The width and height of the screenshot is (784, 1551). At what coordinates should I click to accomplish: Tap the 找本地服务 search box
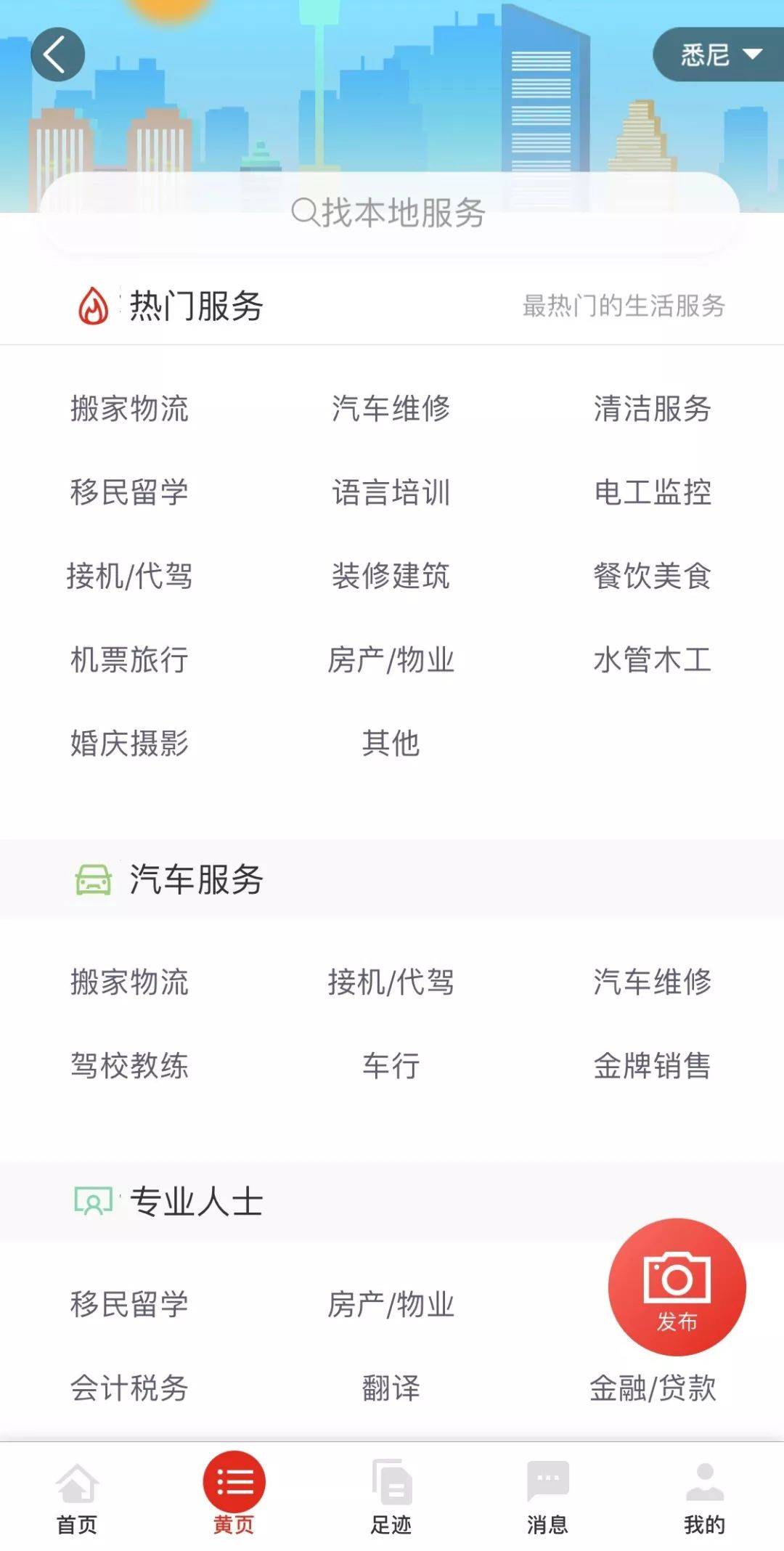[389, 213]
